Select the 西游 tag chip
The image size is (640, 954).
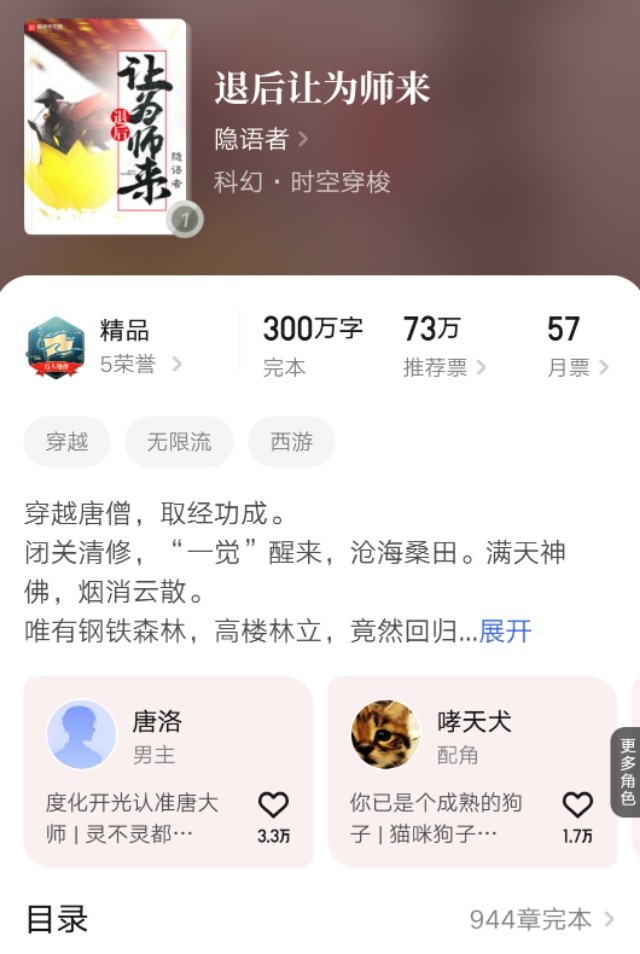point(291,442)
